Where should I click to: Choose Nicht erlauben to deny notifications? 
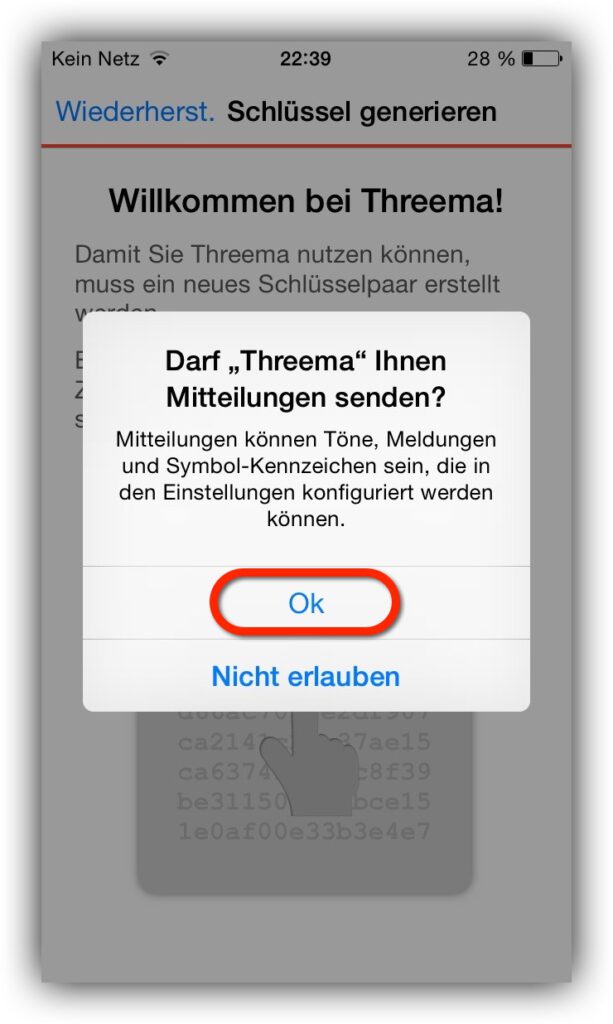(306, 676)
